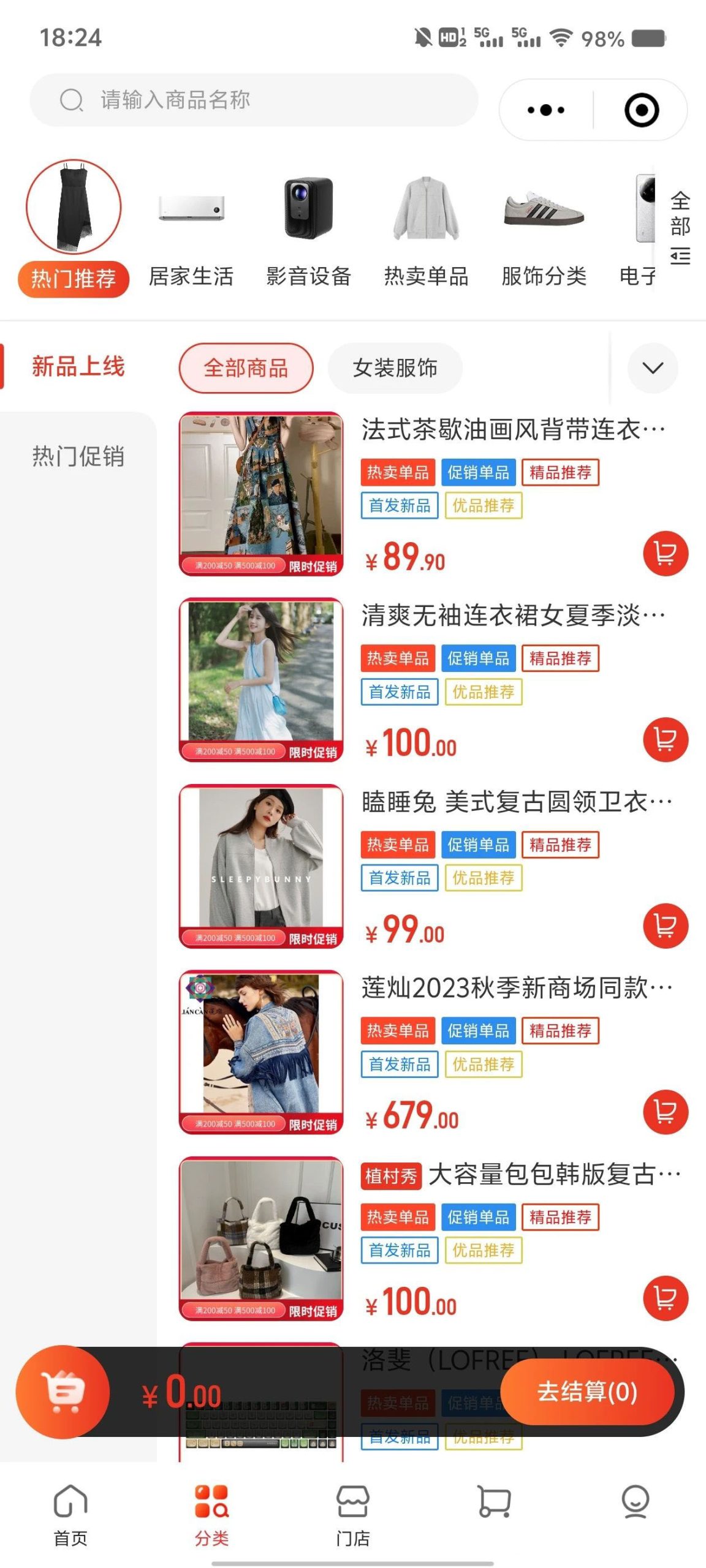
Task: Add 法式茶歇油画风背带连衣 to cart
Action: pyautogui.click(x=665, y=554)
